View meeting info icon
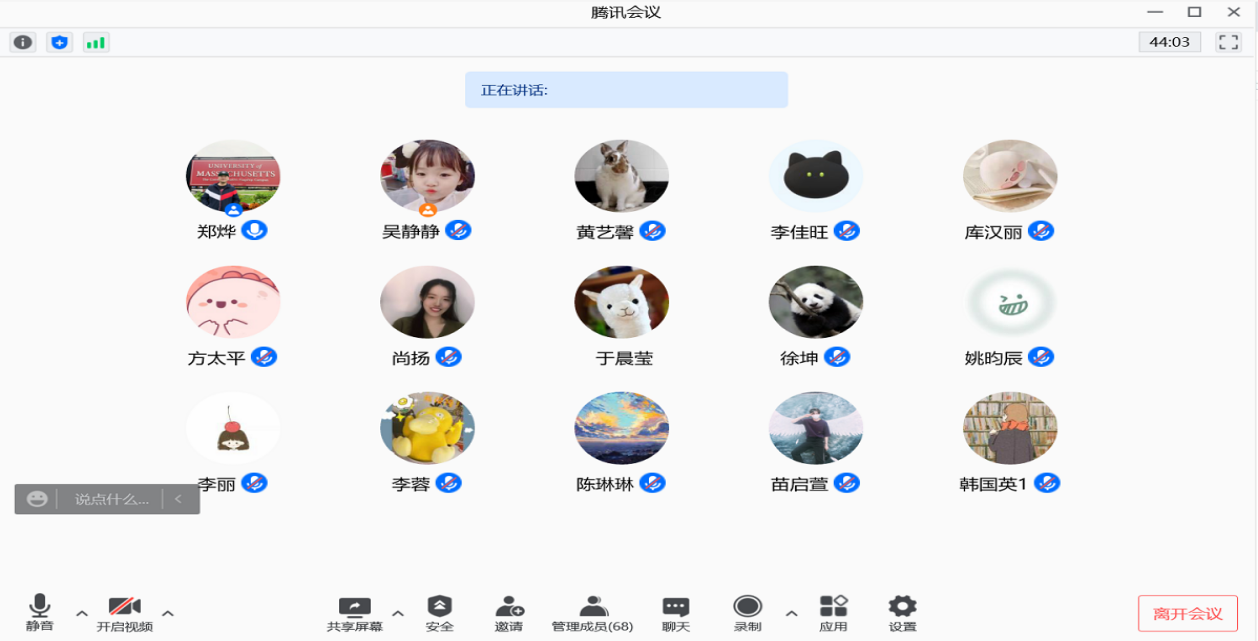Screen dimensions: 1258x641 click(23, 42)
